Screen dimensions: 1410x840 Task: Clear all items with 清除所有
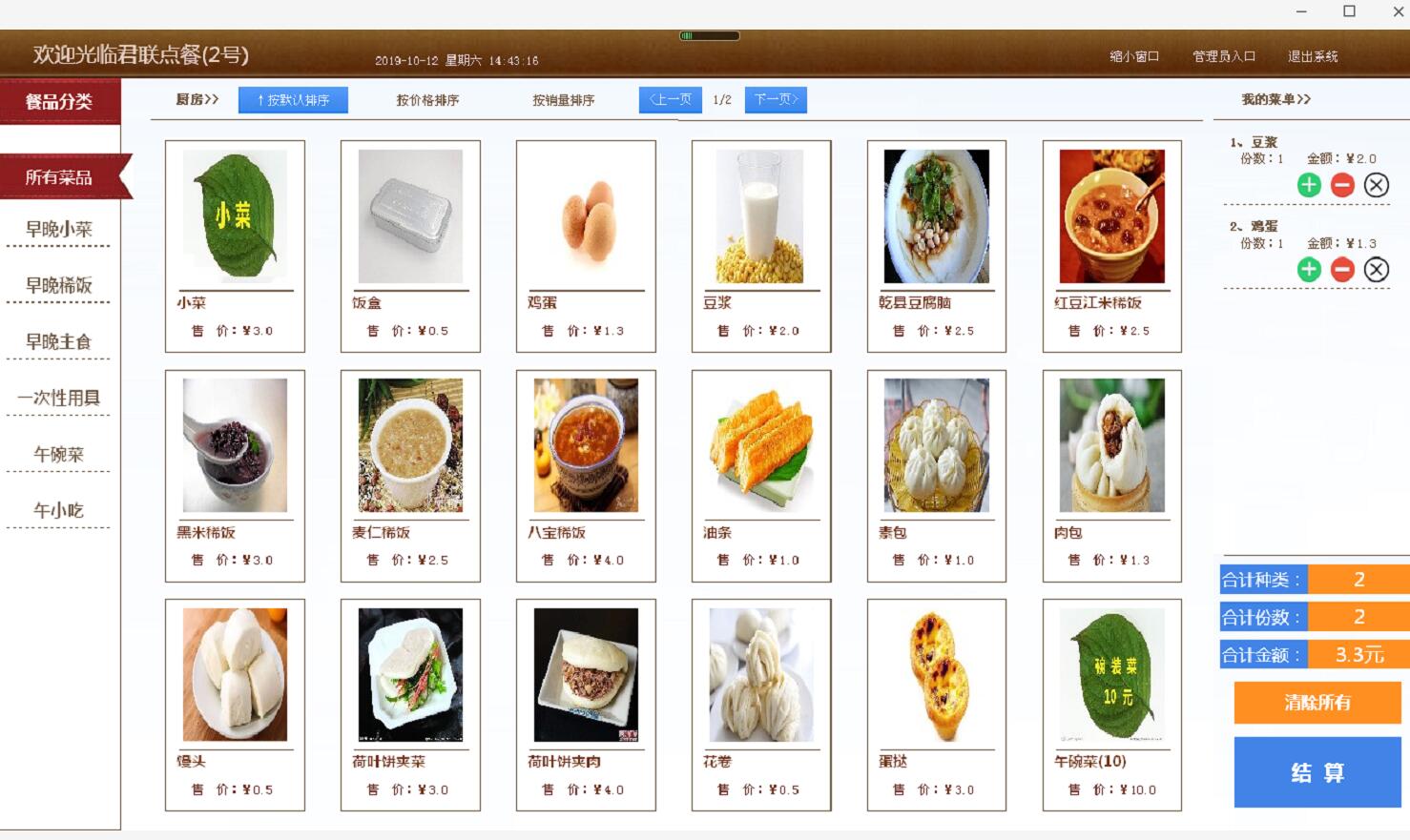1317,703
